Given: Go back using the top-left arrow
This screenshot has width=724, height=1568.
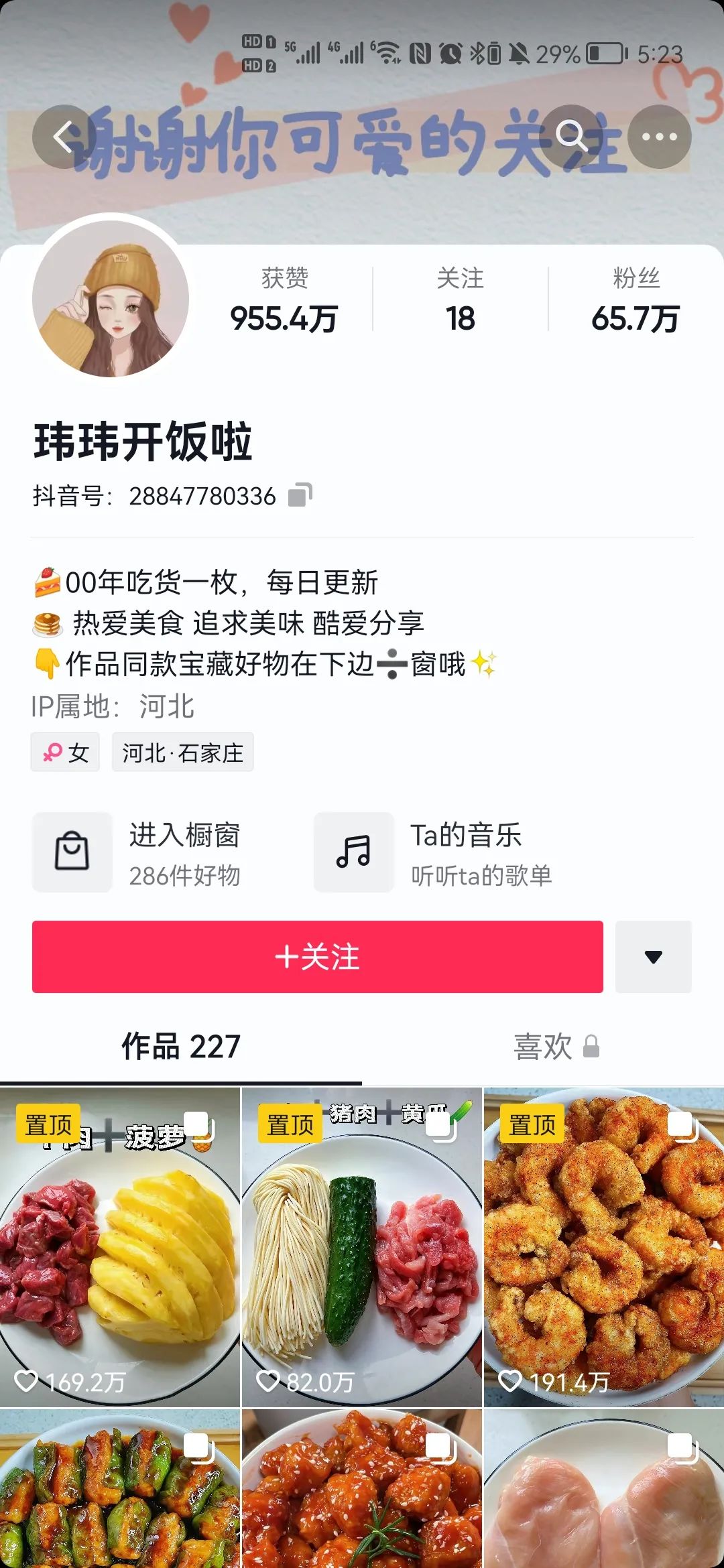Looking at the screenshot, I should pos(64,137).
